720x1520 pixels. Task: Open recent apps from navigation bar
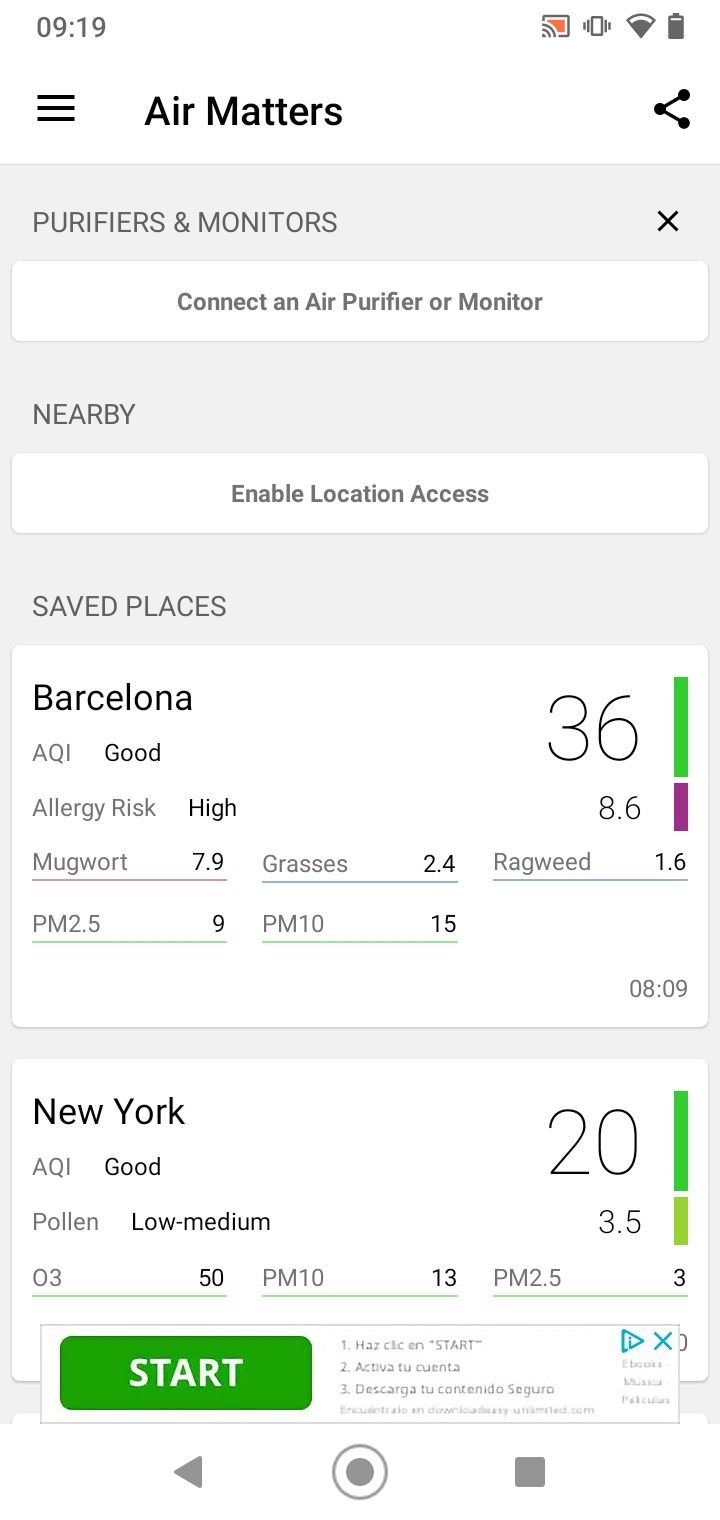pyautogui.click(x=529, y=1472)
